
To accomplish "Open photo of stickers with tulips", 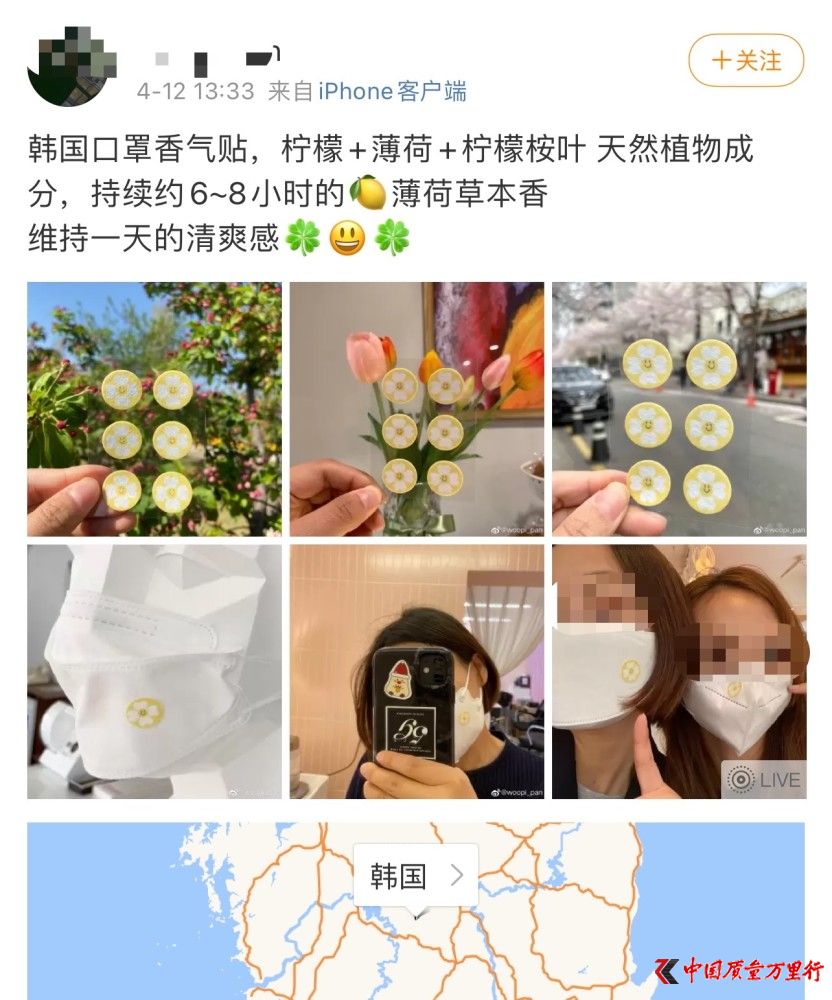I will pos(417,409).
